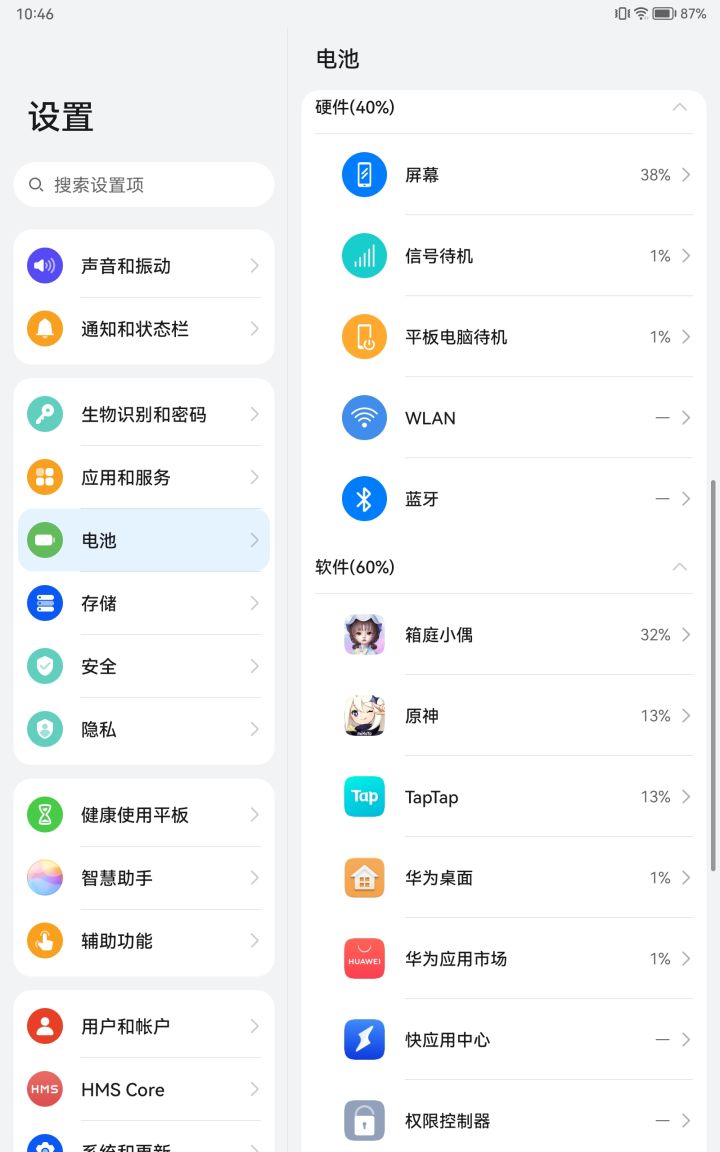Select the 权限控制器 lock icon
The image size is (720, 1152).
pyautogui.click(x=365, y=1120)
